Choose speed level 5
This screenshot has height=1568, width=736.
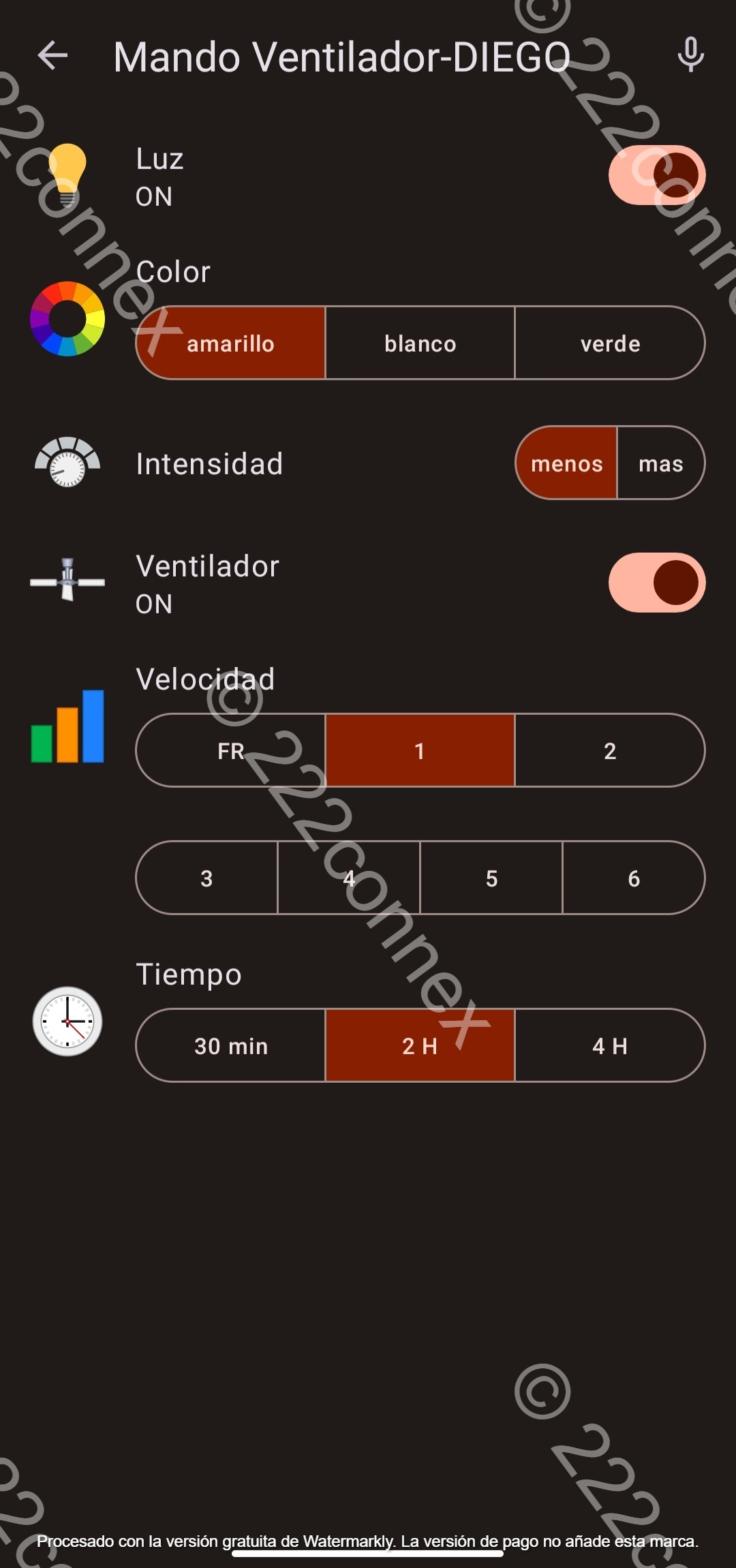pos(491,878)
